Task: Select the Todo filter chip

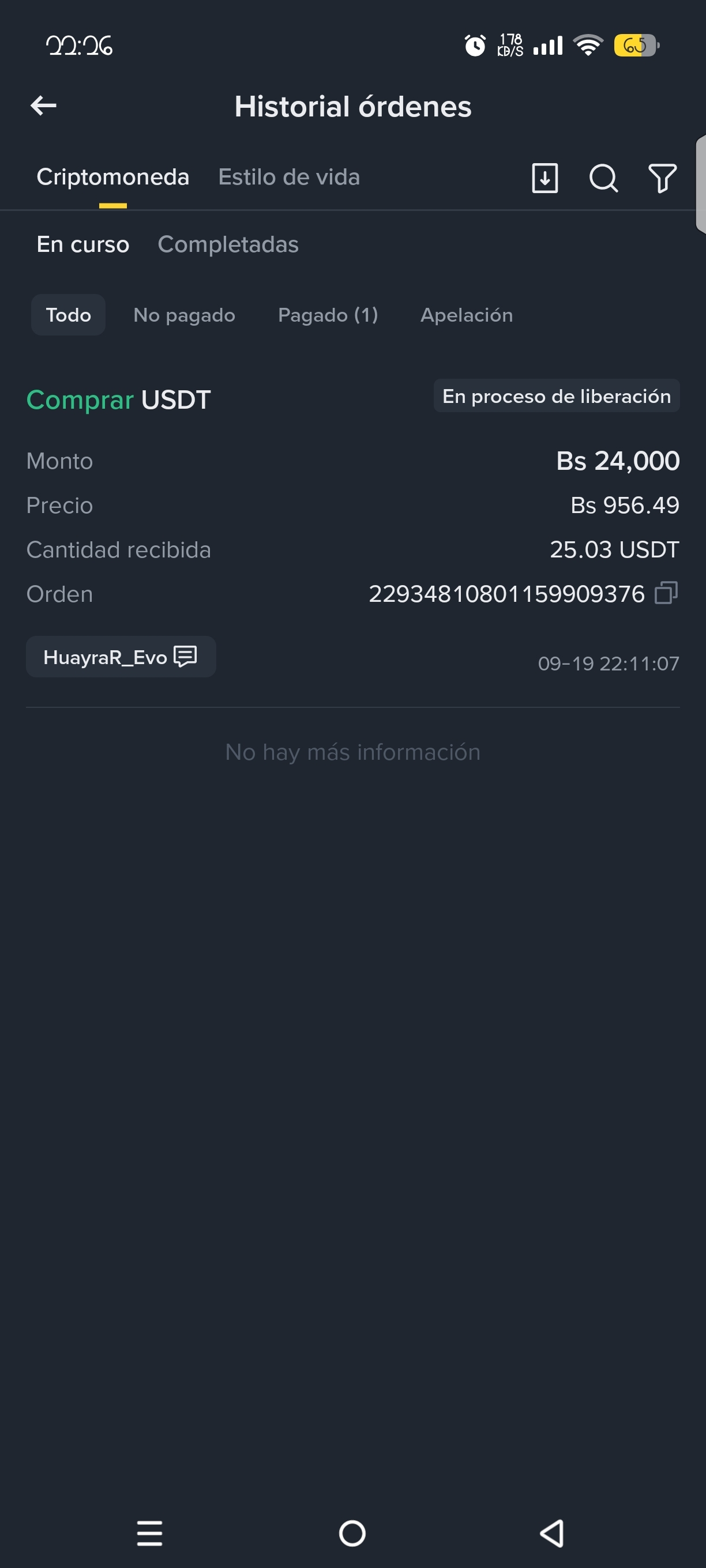Action: point(68,315)
